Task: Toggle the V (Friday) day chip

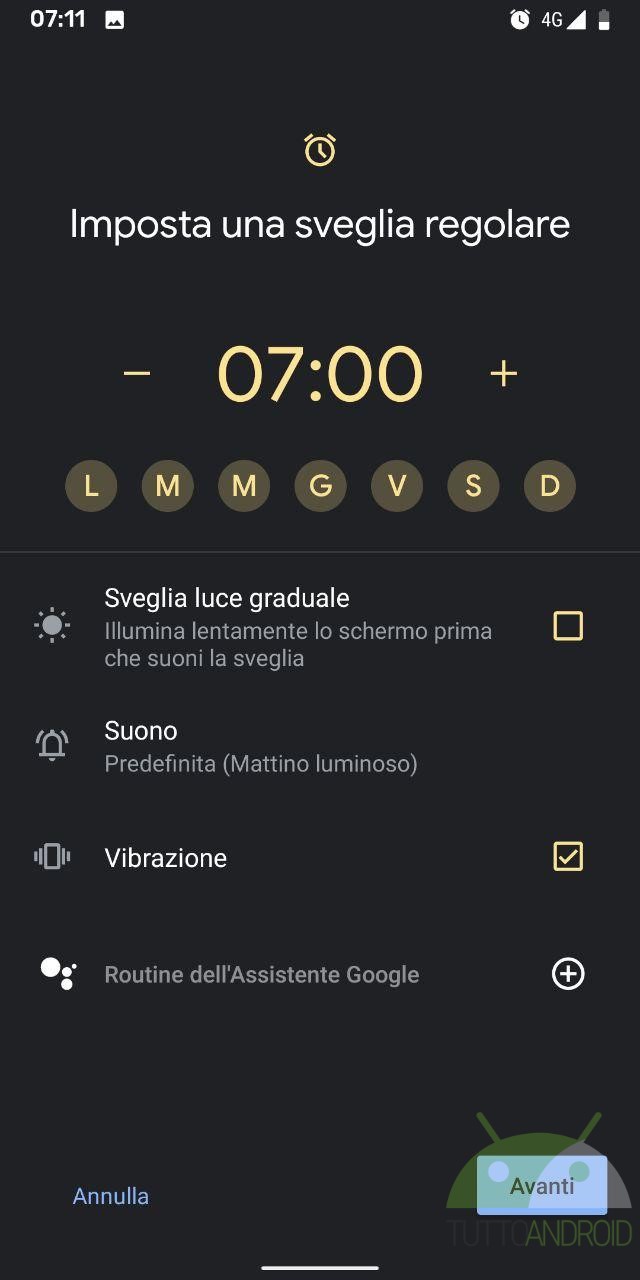Action: pos(397,486)
